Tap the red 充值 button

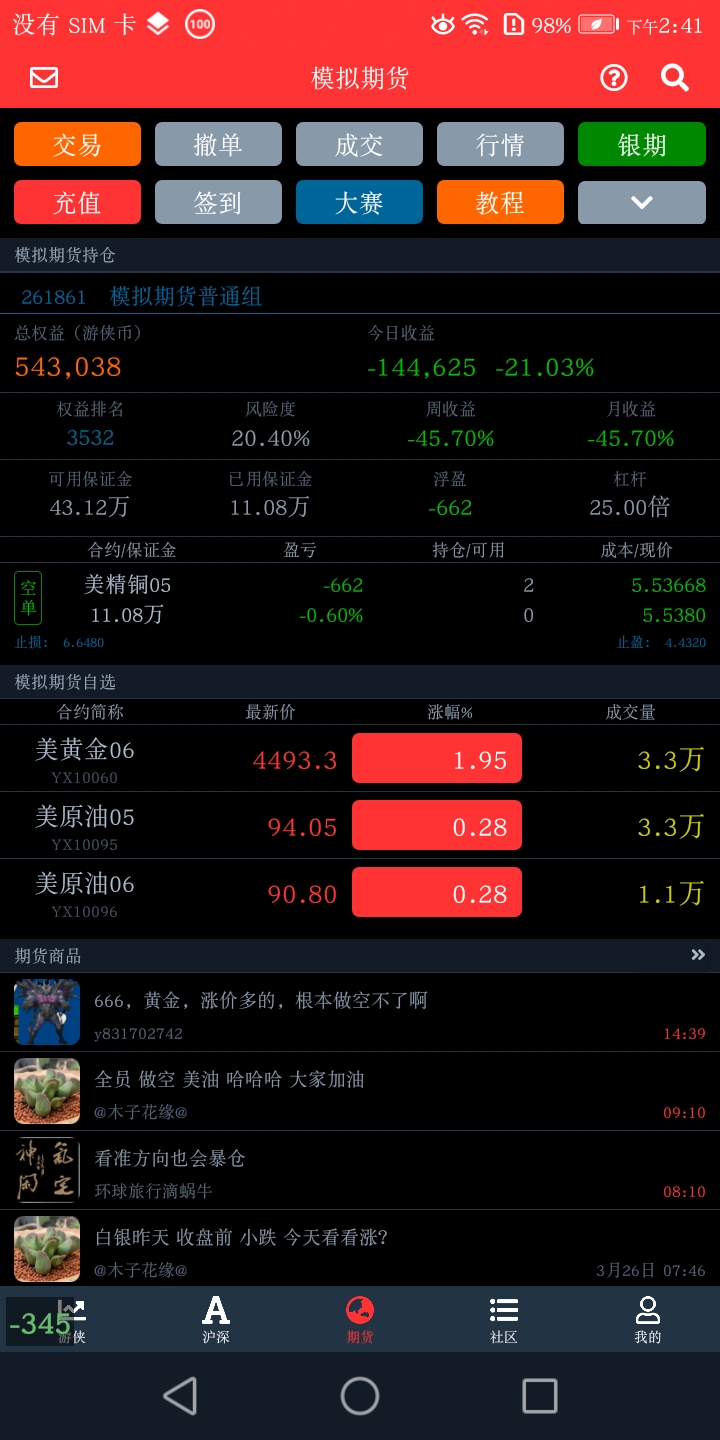pyautogui.click(x=77, y=203)
